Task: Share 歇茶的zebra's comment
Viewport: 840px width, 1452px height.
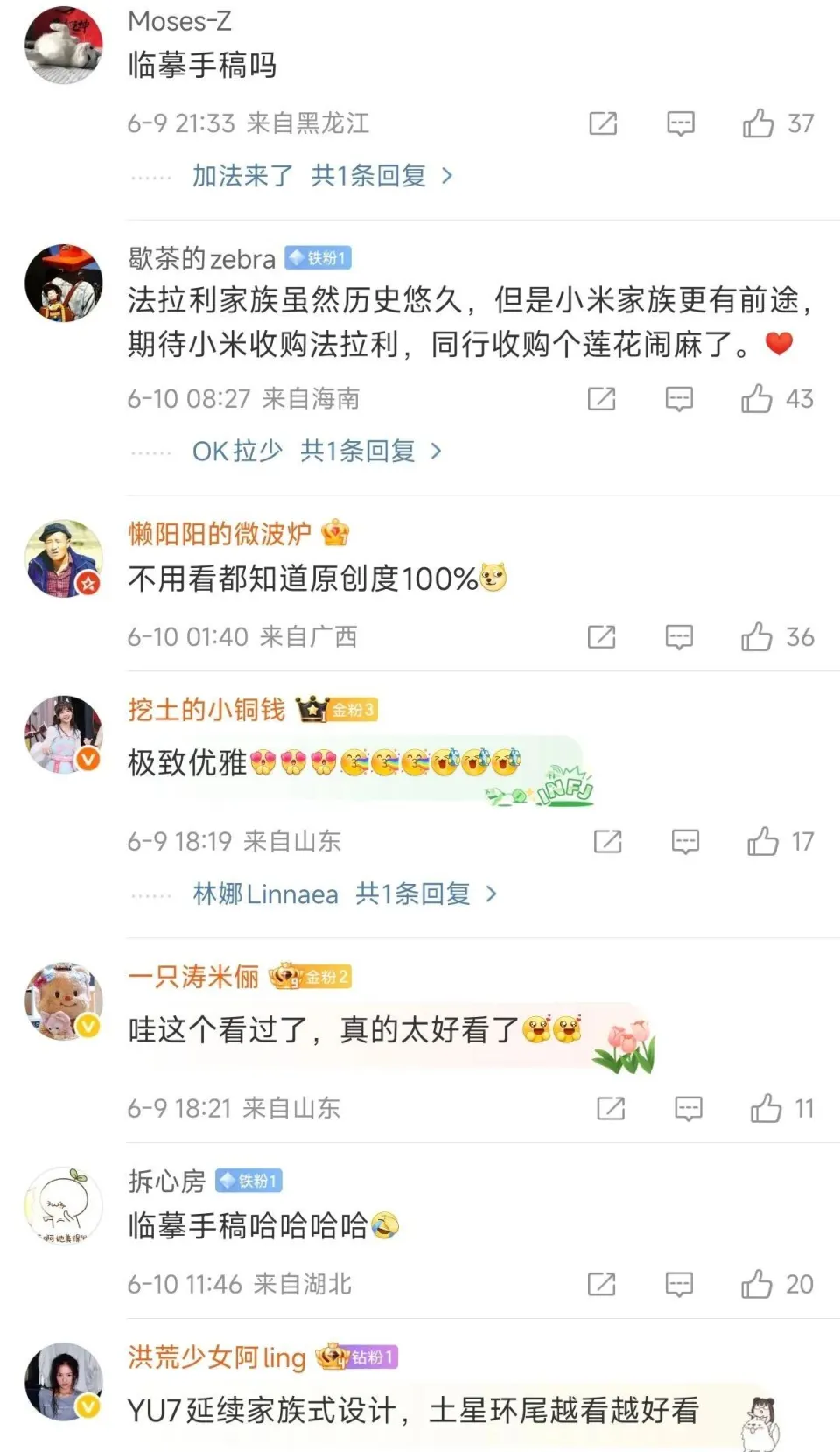Action: 601,399
